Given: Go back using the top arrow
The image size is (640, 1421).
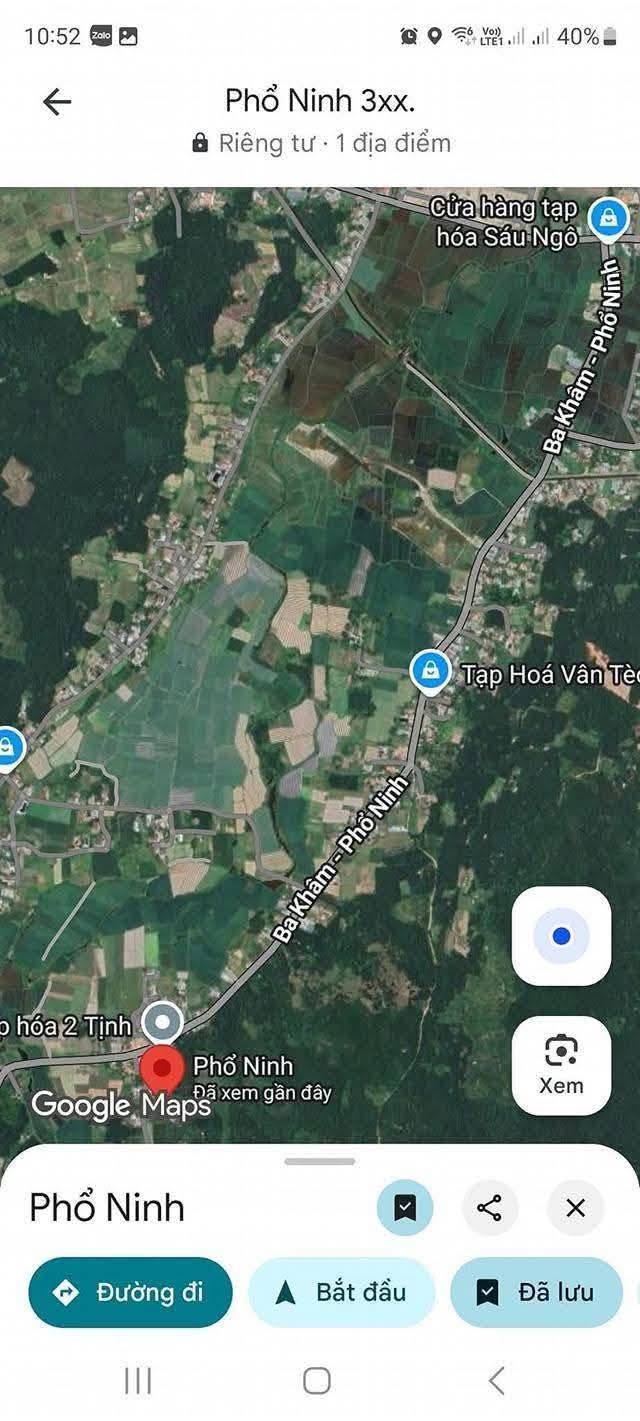Looking at the screenshot, I should (x=57, y=102).
